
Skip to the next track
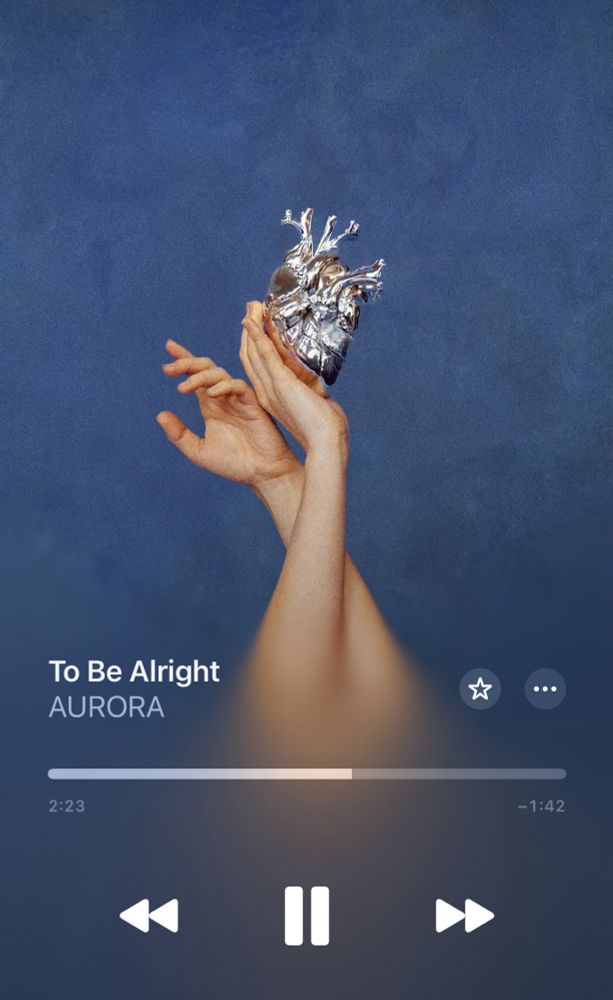[464, 915]
